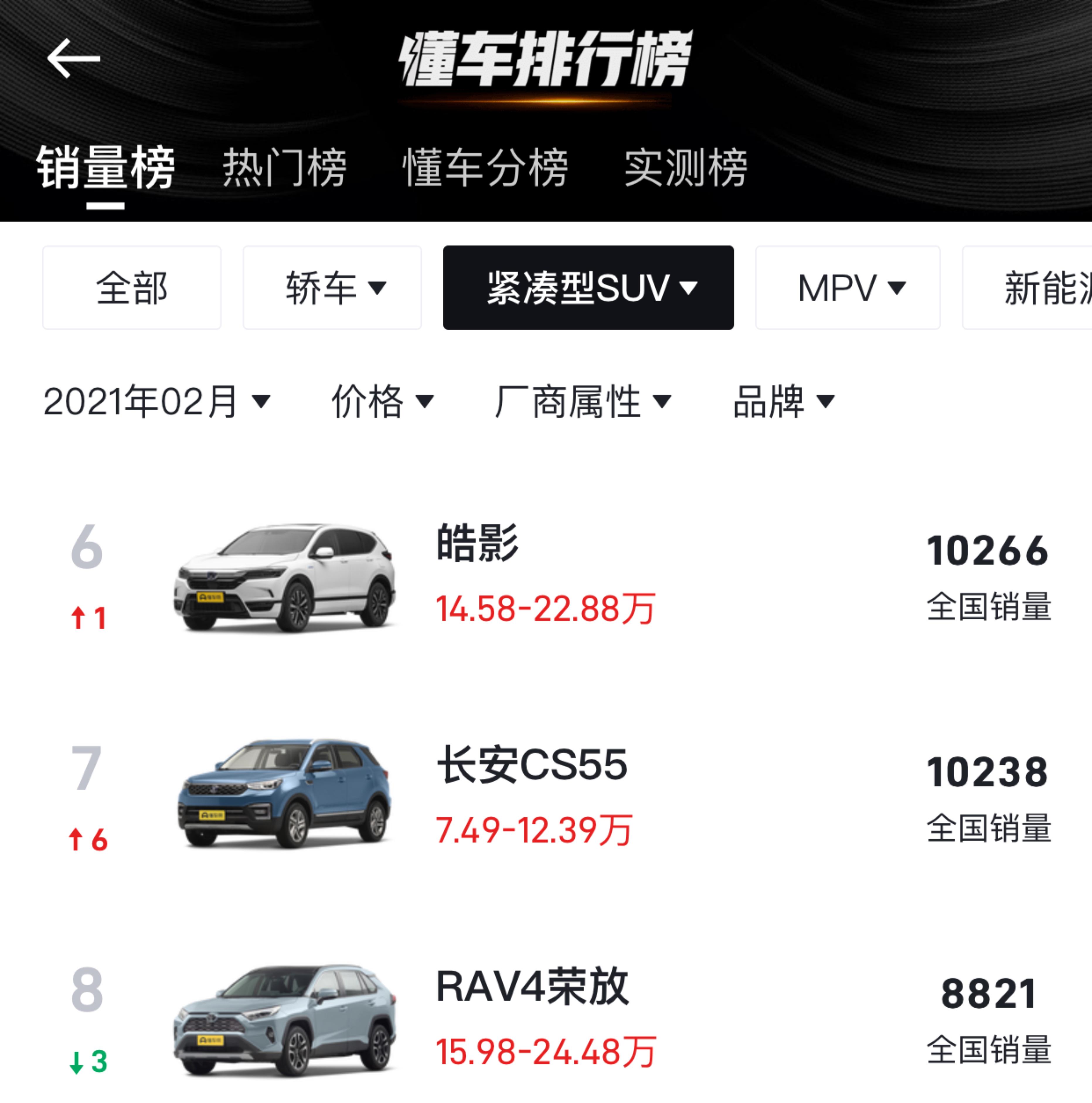Open the 品牌 filter dropdown

(783, 401)
